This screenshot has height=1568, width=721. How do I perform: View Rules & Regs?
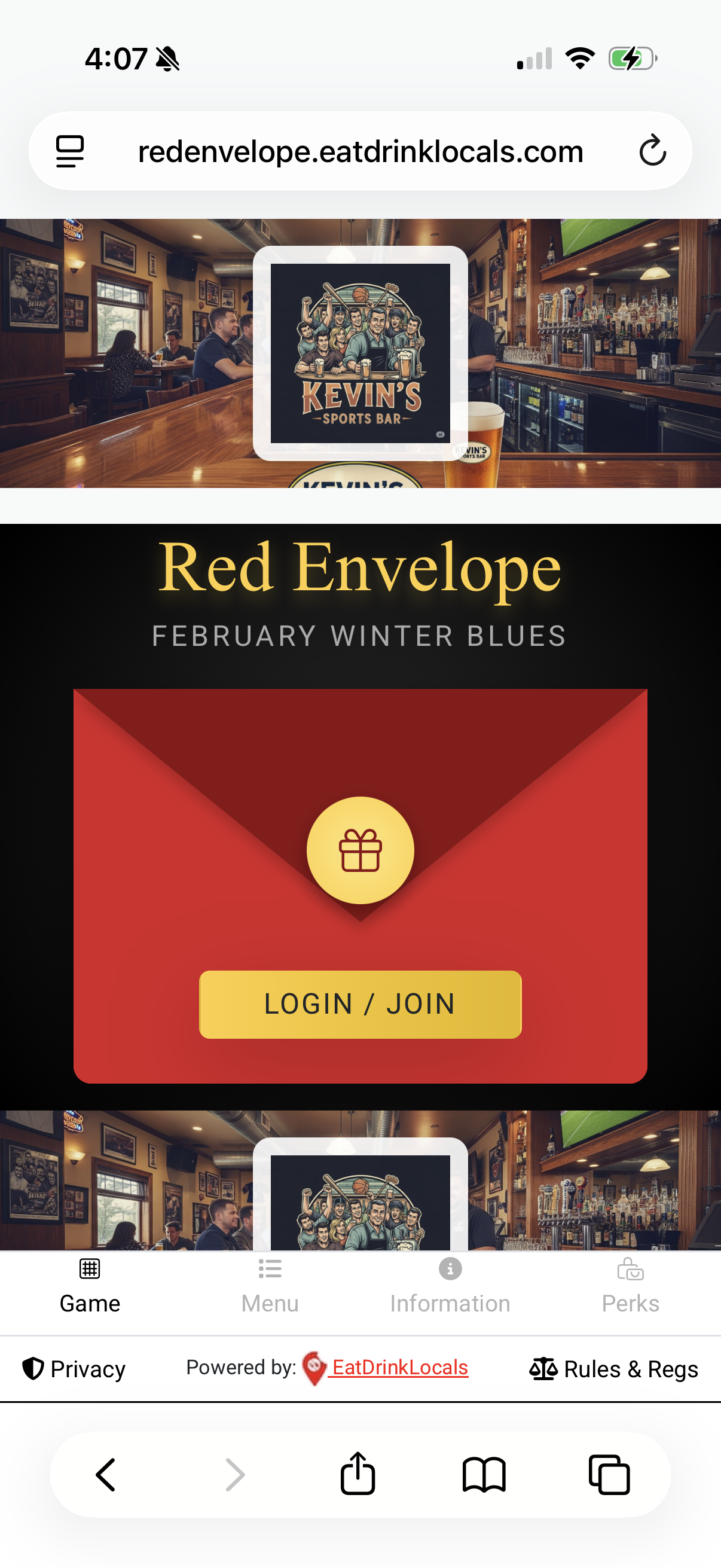click(614, 1369)
